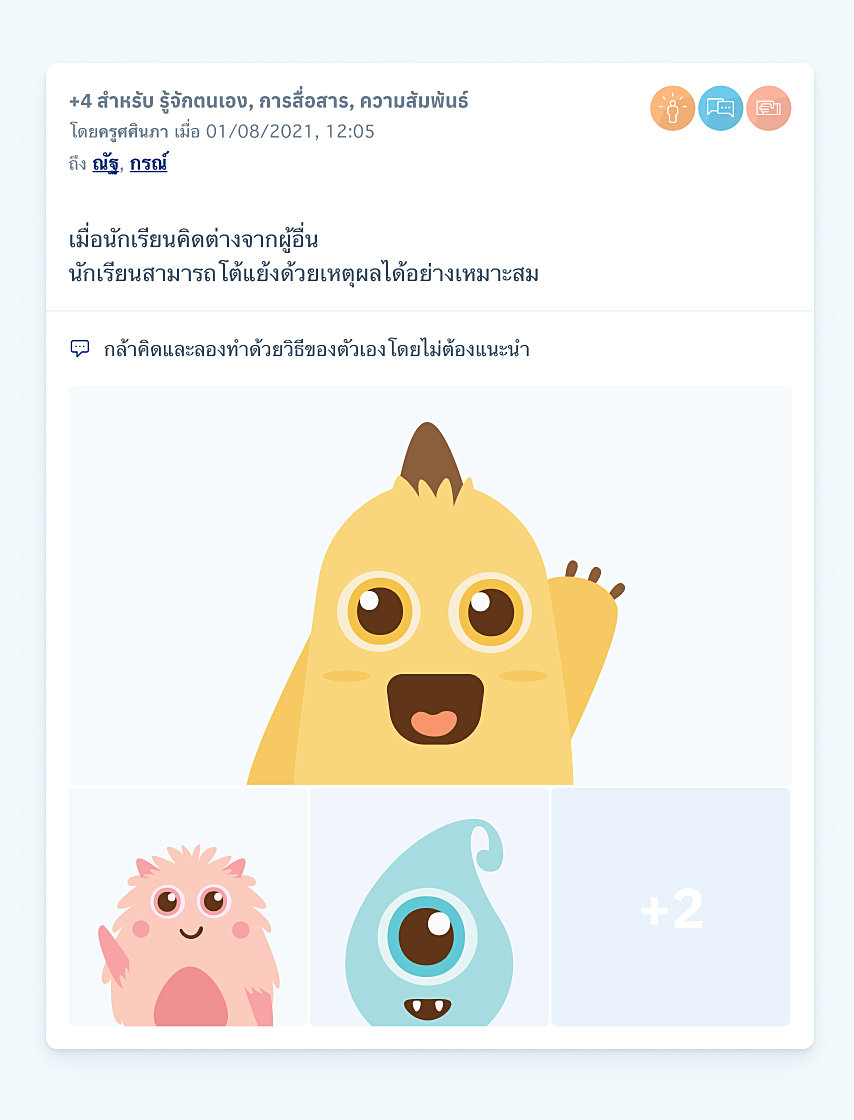This screenshot has width=854, height=1120.
Task: Open the pink furry monster thumbnail
Action: (188, 907)
